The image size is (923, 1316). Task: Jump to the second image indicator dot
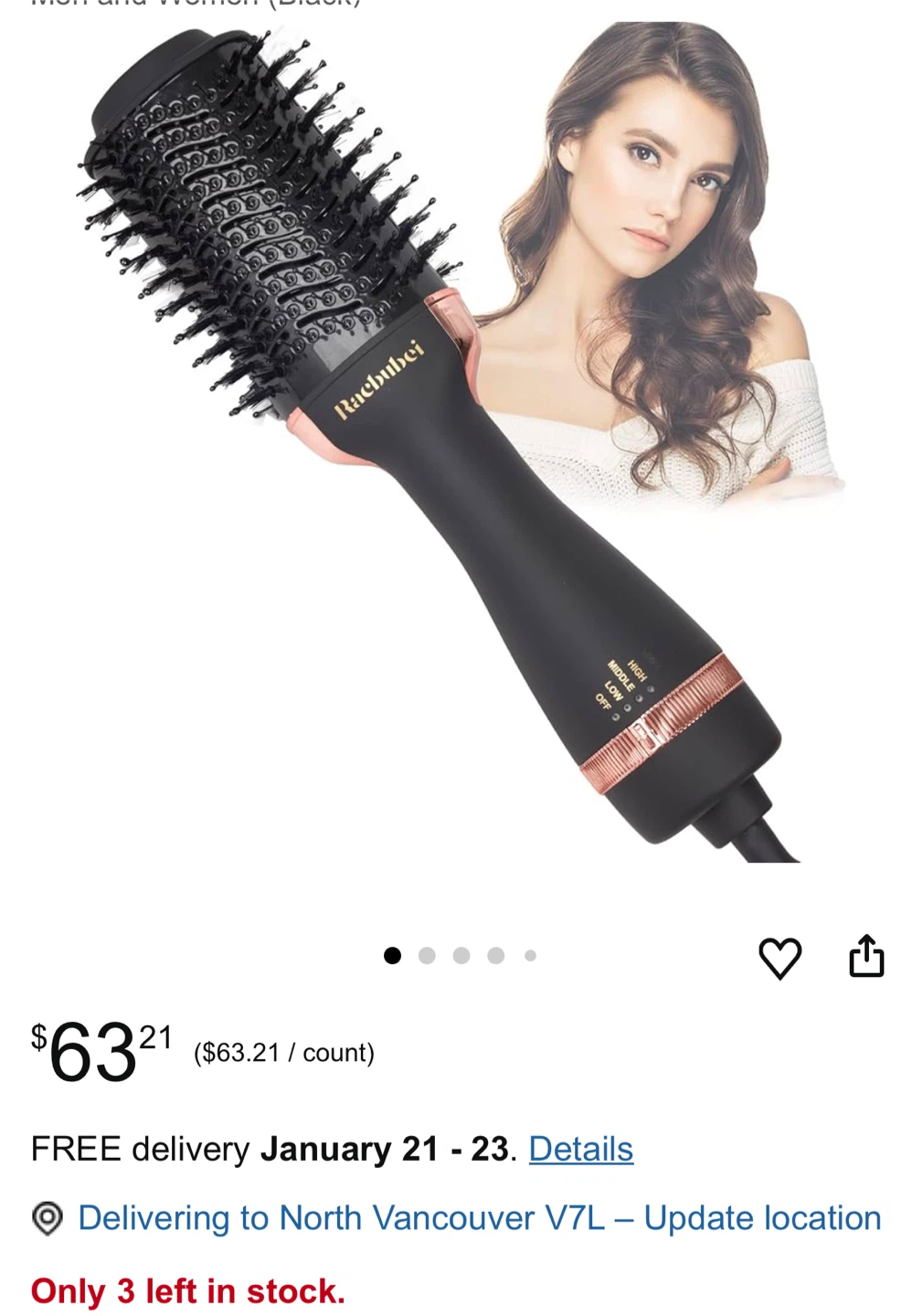pyautogui.click(x=427, y=956)
